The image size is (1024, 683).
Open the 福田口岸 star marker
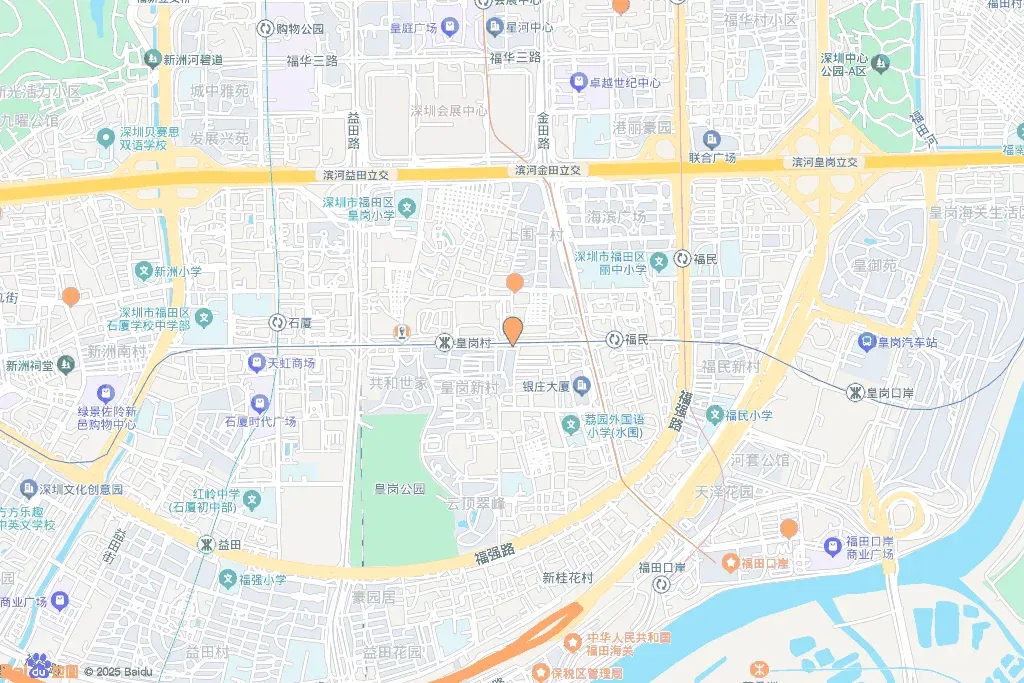pyautogui.click(x=729, y=562)
